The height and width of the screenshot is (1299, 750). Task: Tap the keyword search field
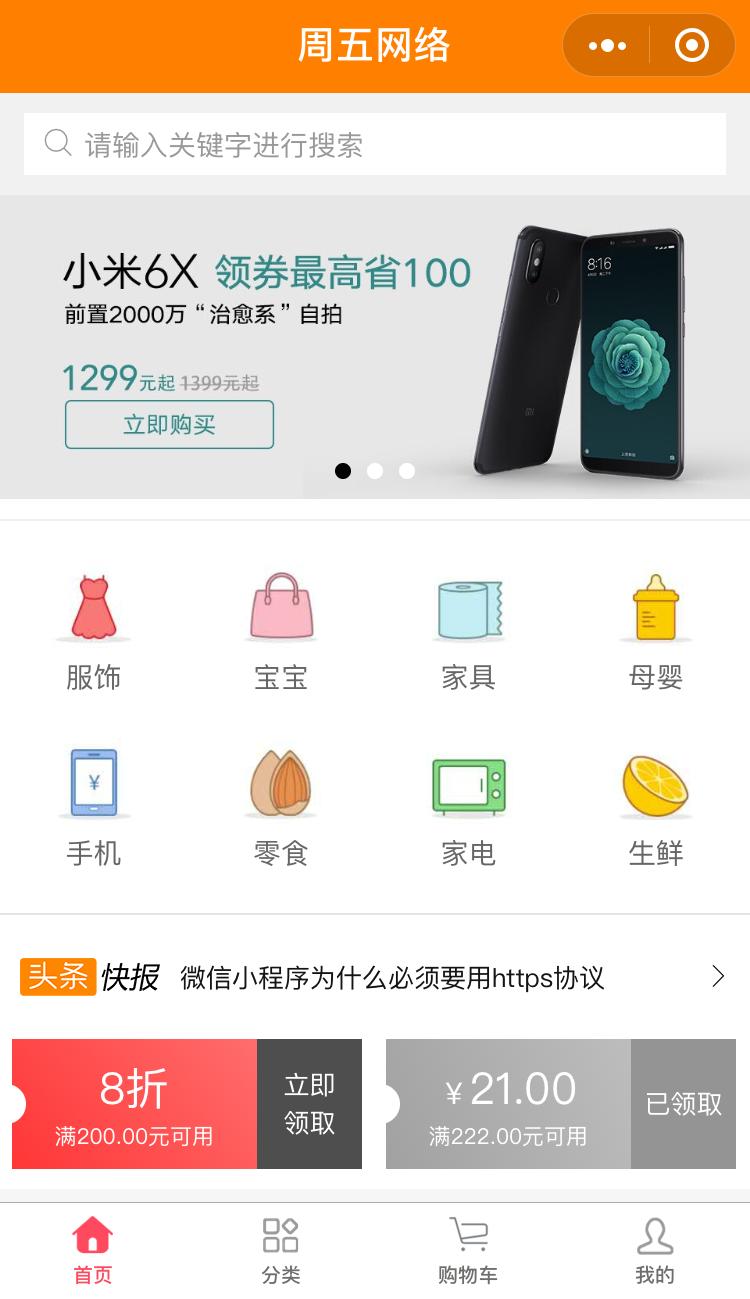click(x=375, y=144)
